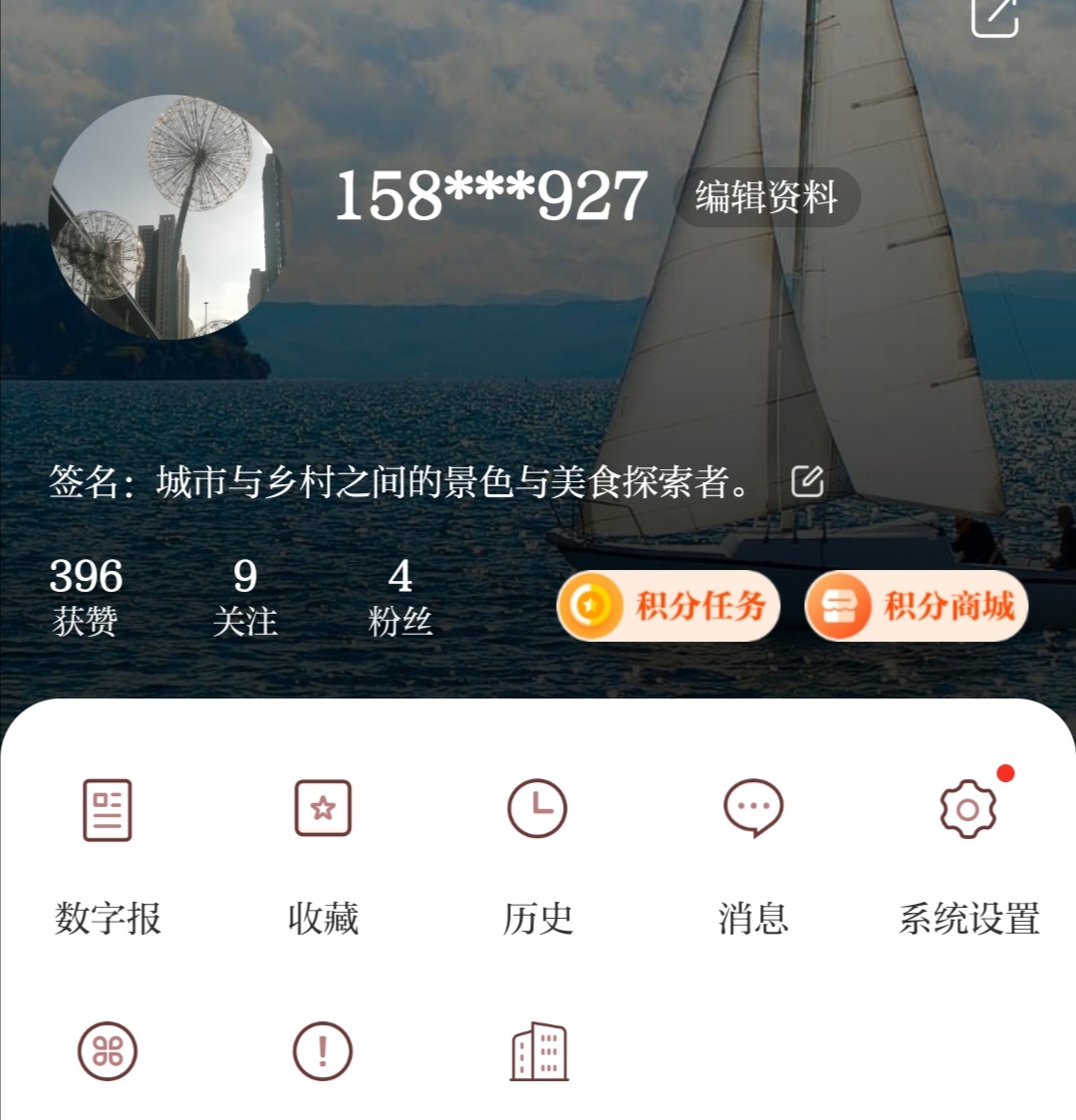Open the 关注 following list
Viewport: 1076px width, 1120px height.
coord(245,596)
